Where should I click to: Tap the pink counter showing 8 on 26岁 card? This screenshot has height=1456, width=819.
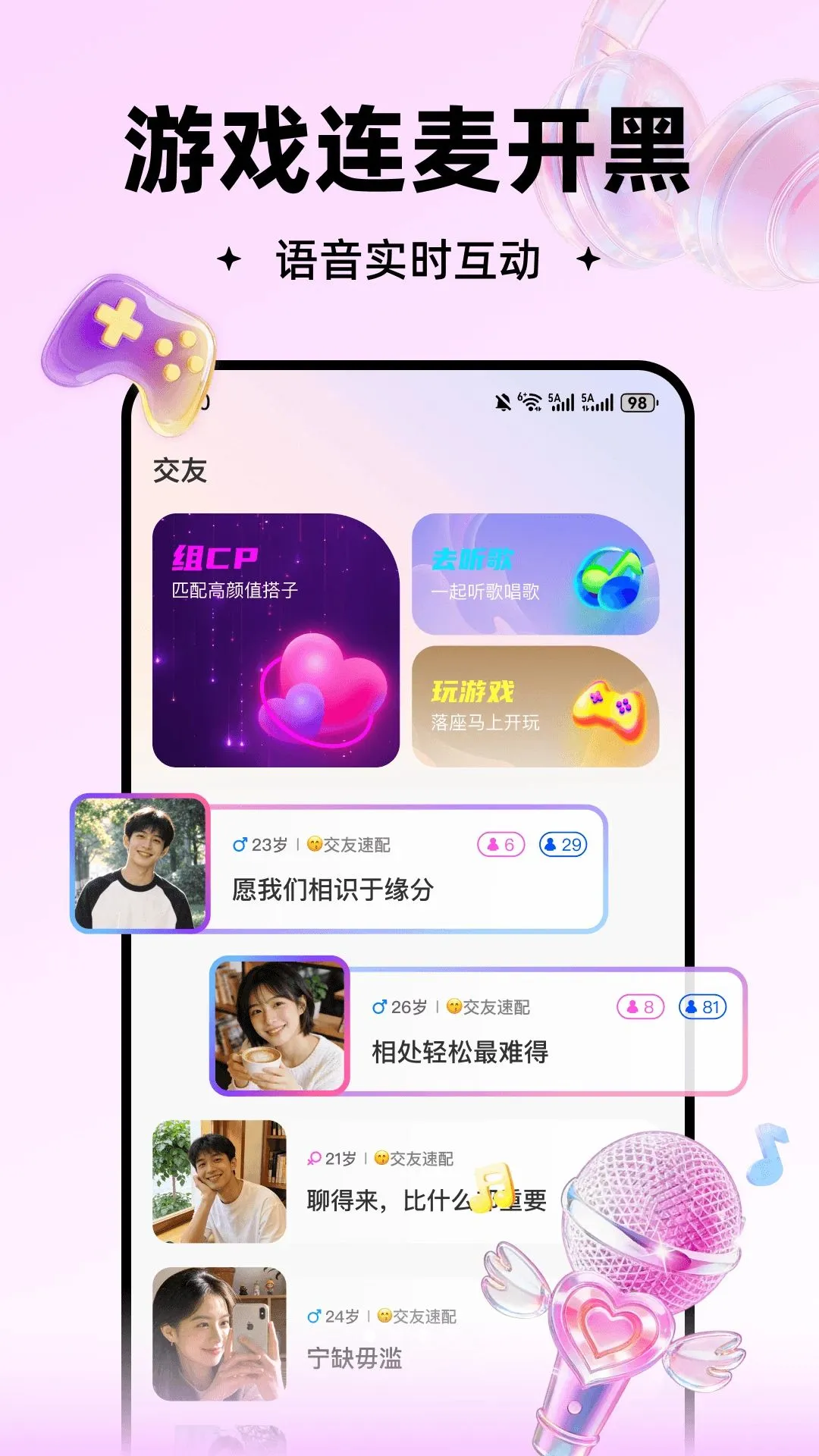point(642,1006)
